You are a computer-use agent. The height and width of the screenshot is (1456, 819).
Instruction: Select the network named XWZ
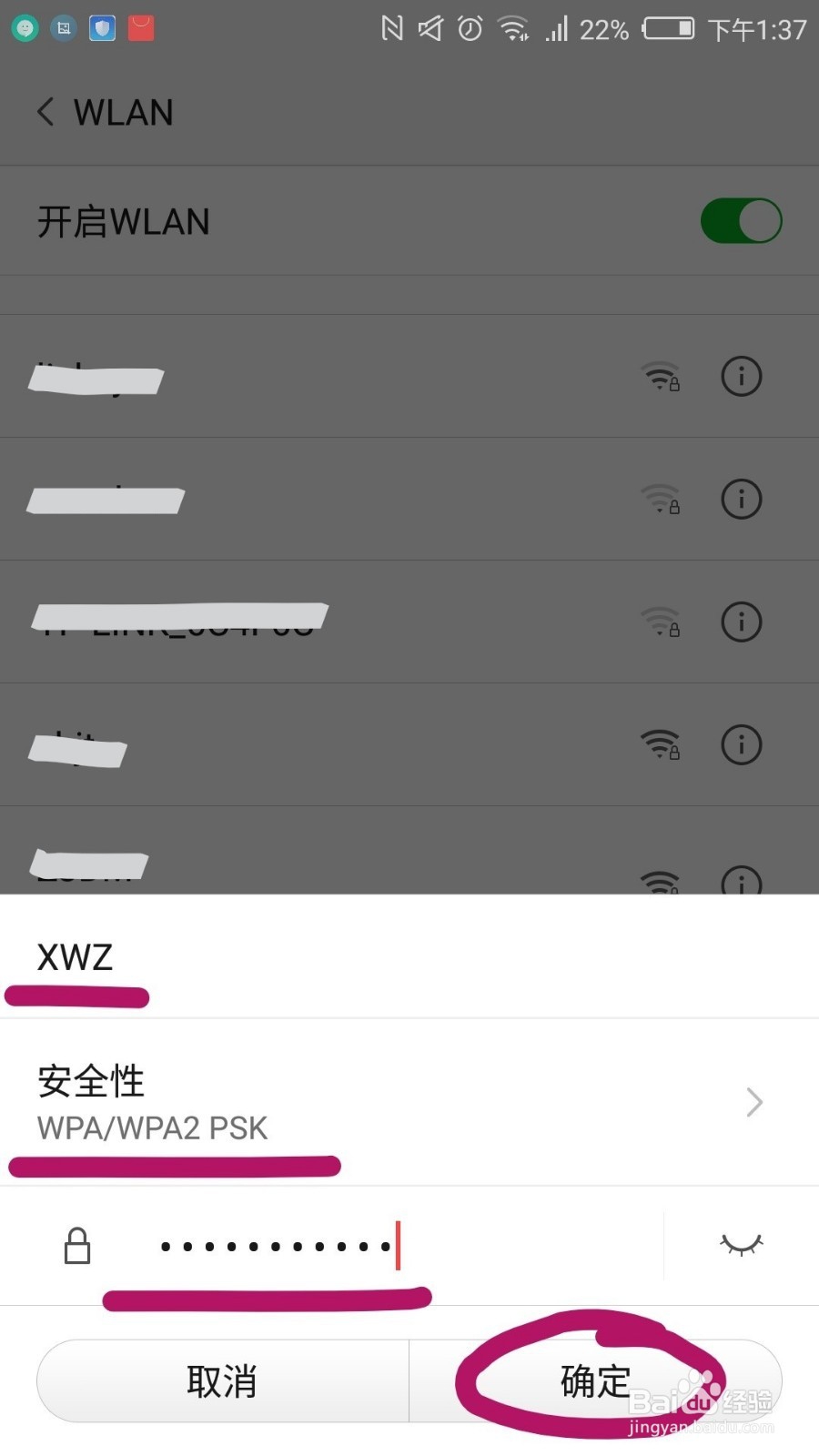(75, 956)
